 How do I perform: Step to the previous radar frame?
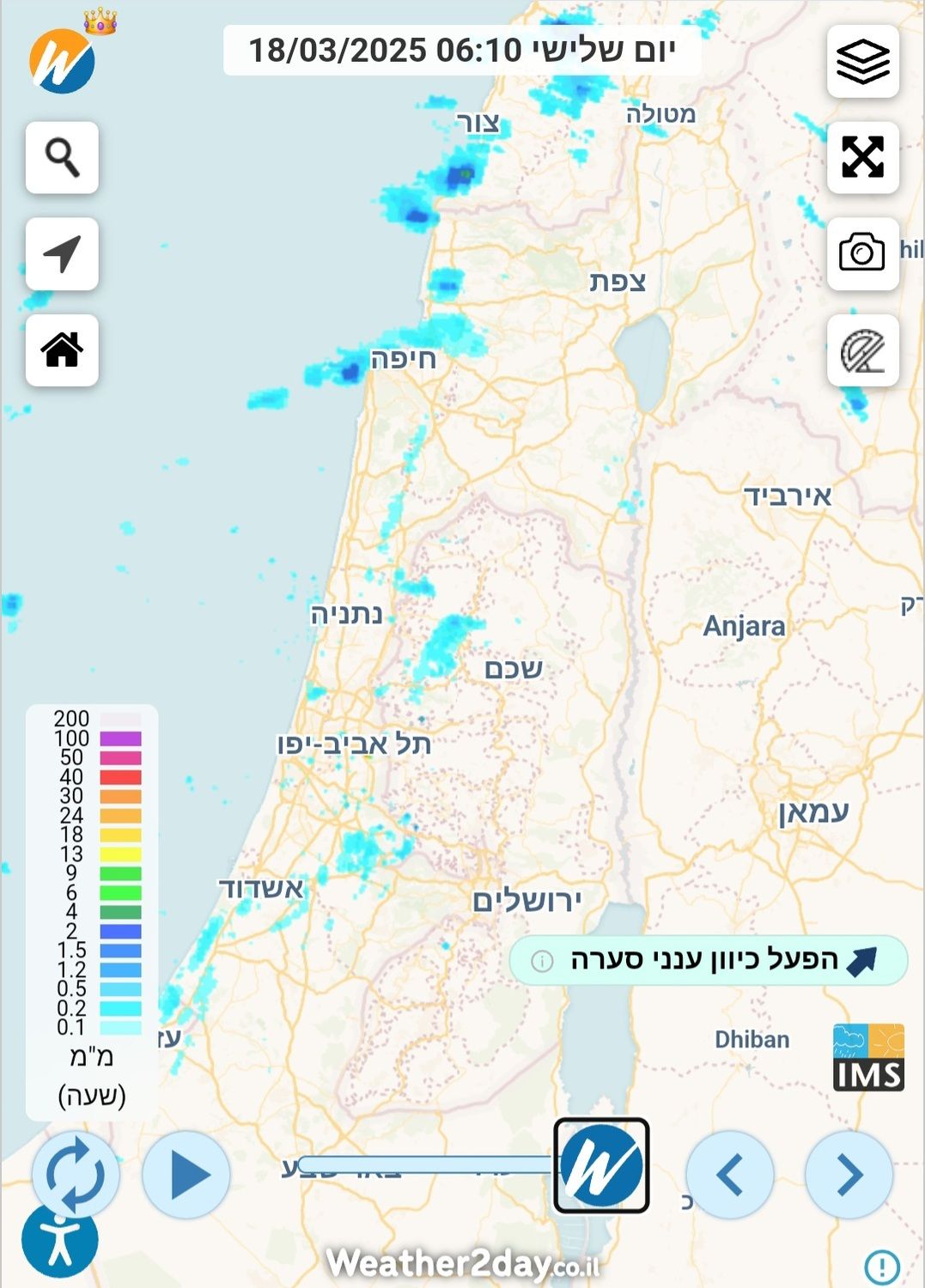730,1175
